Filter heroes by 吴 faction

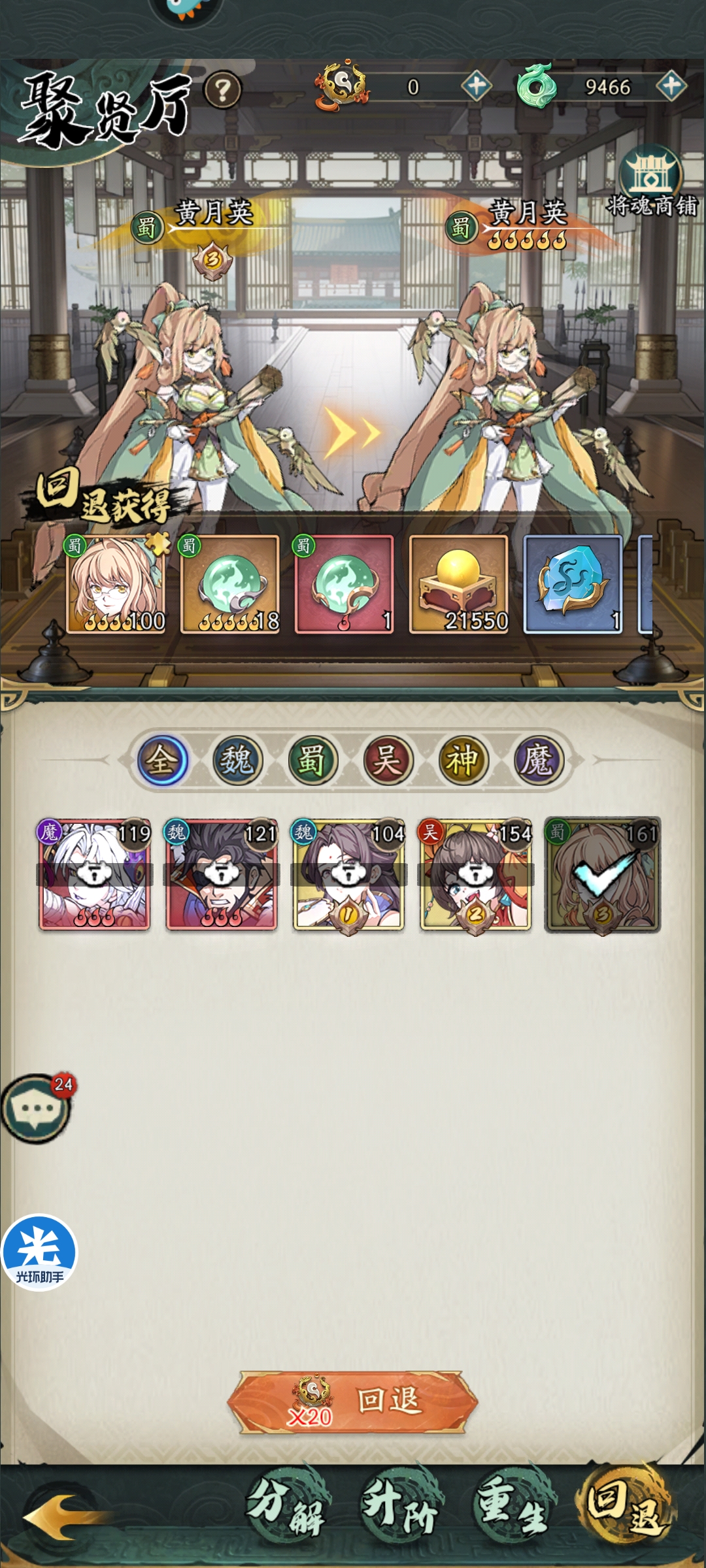[x=387, y=760]
